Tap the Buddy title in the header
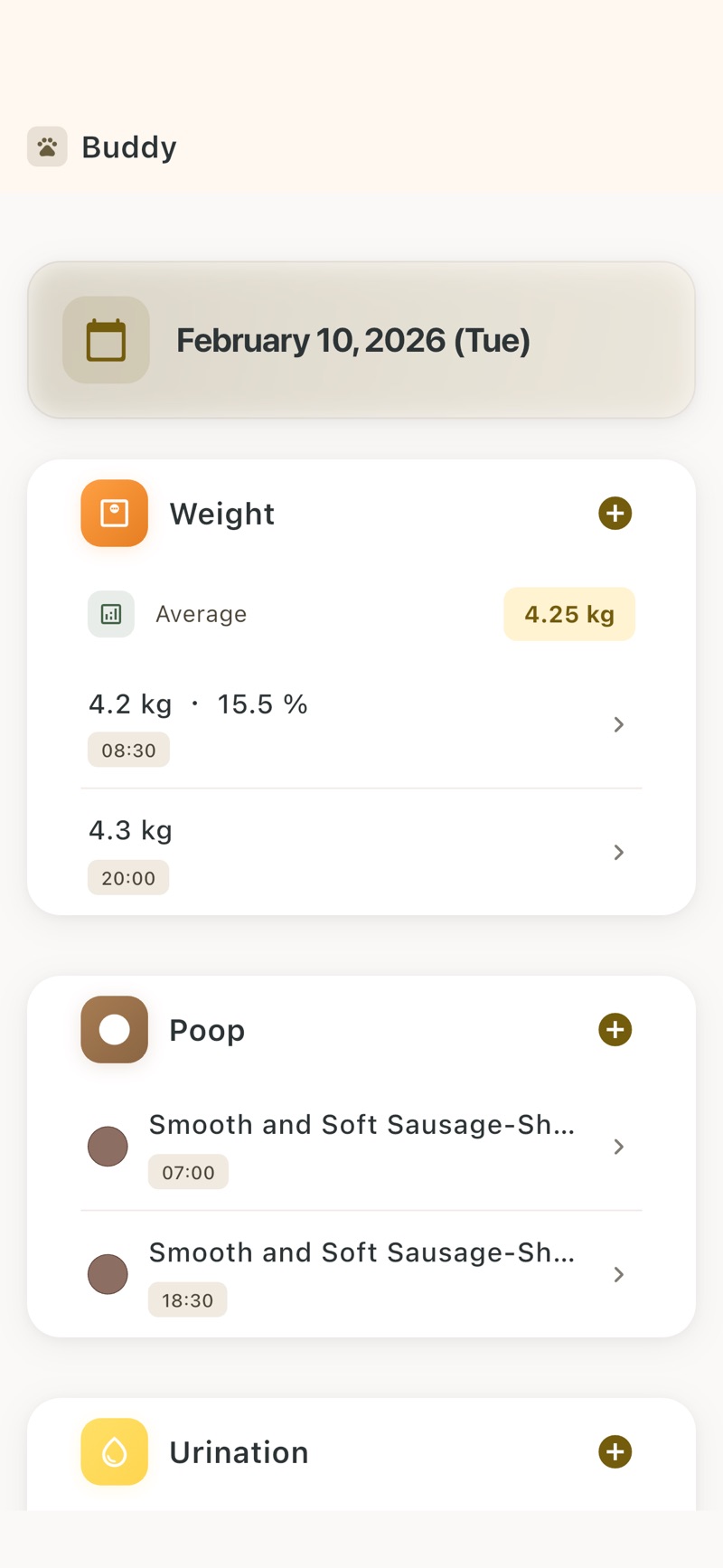 (x=128, y=146)
